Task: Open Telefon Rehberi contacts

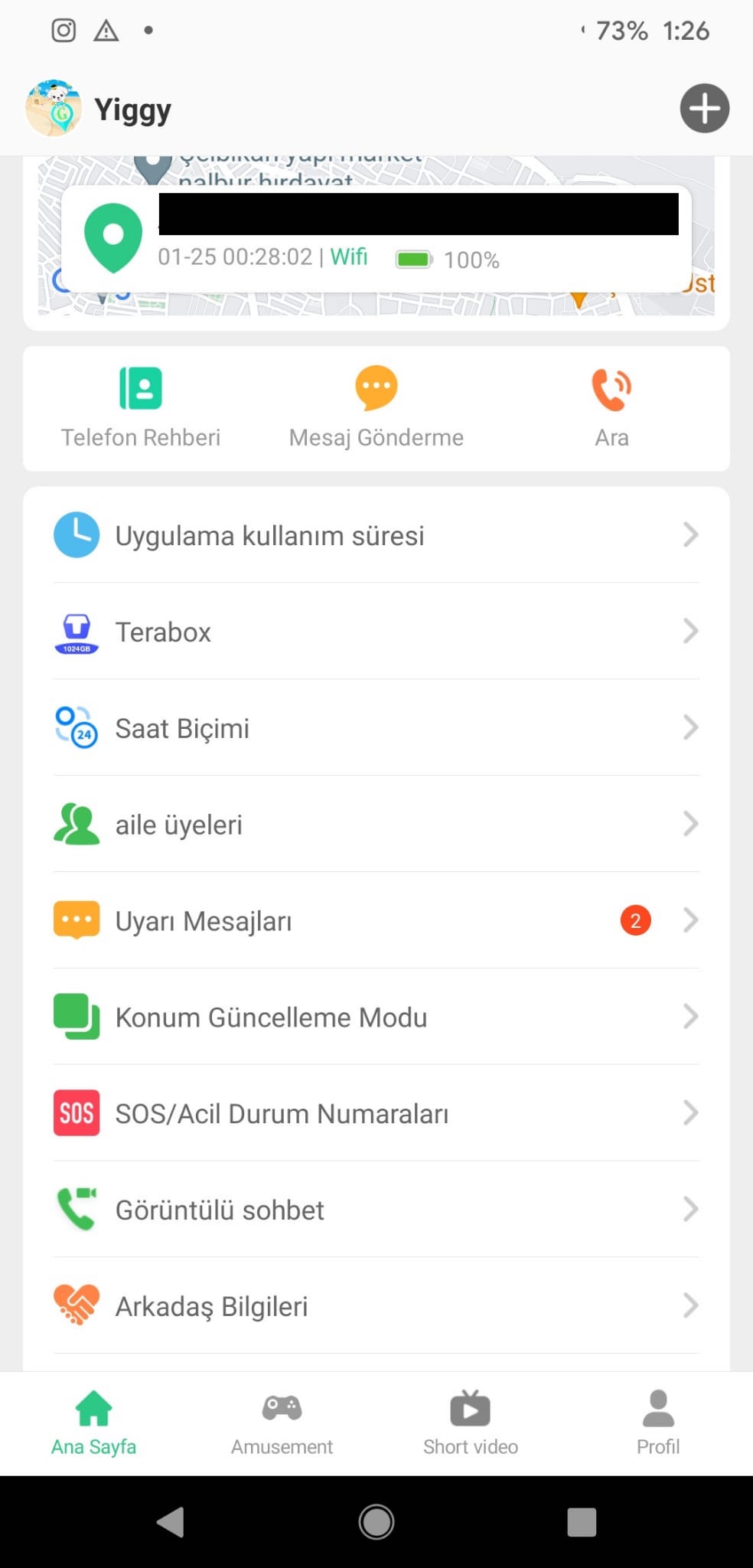Action: coord(141,406)
